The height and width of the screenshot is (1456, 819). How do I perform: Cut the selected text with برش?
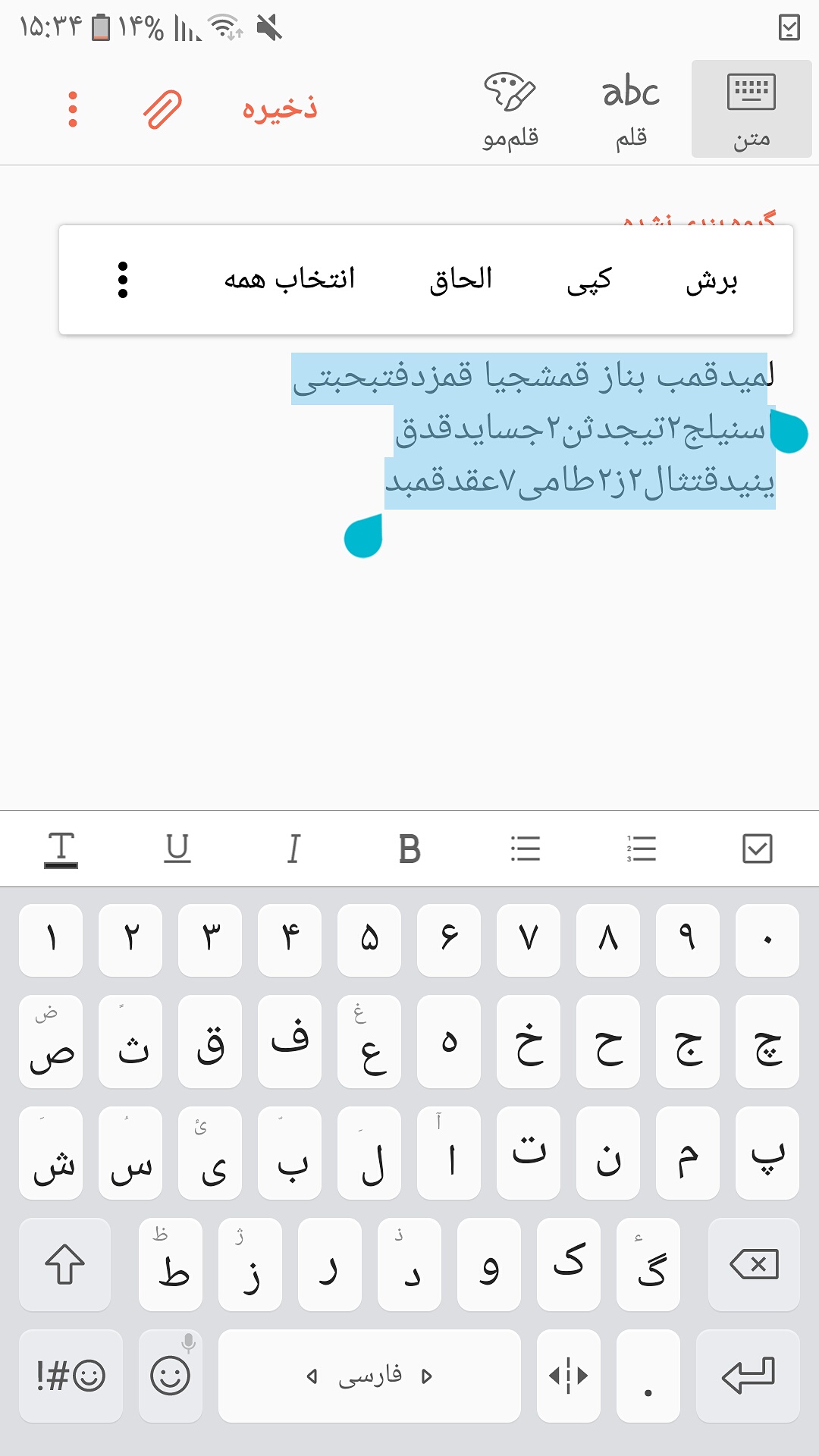coord(711,280)
